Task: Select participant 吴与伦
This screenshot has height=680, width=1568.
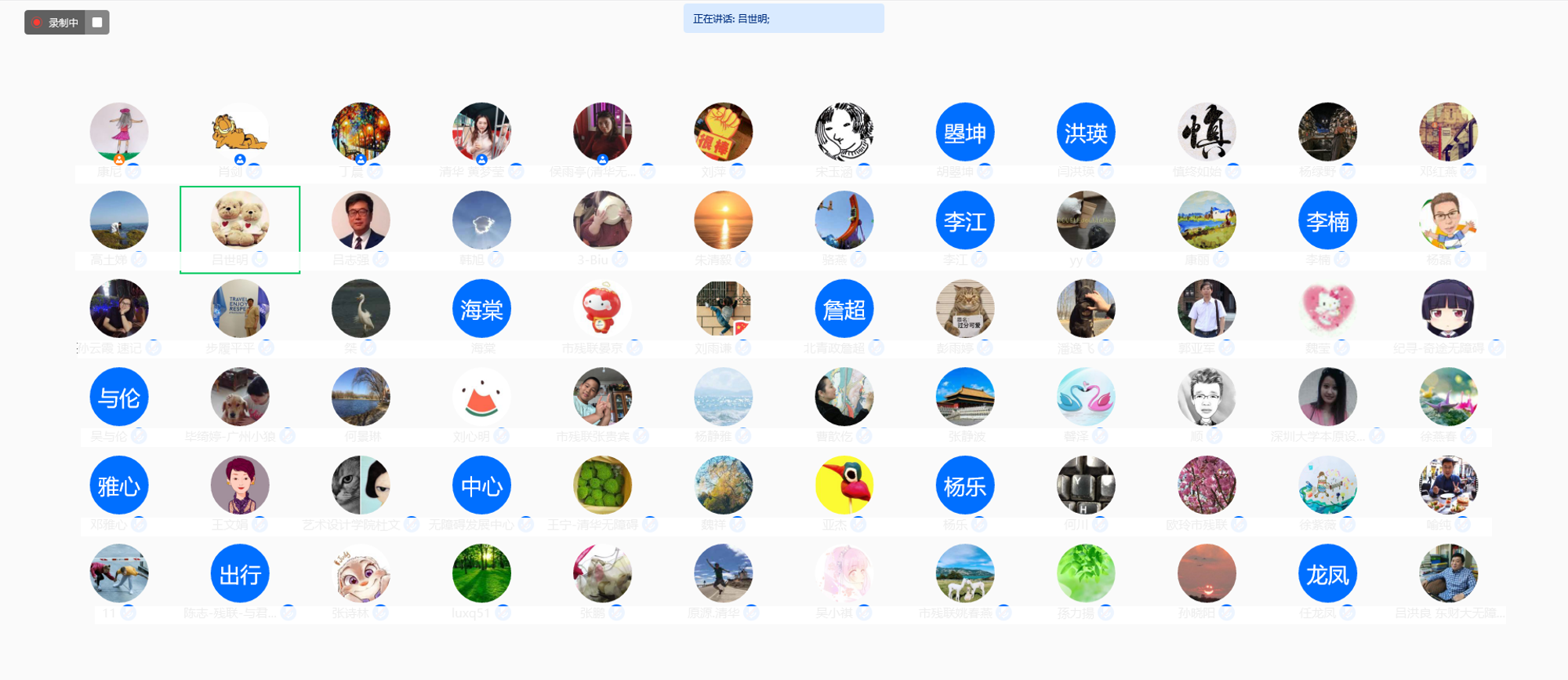Action: point(119,397)
